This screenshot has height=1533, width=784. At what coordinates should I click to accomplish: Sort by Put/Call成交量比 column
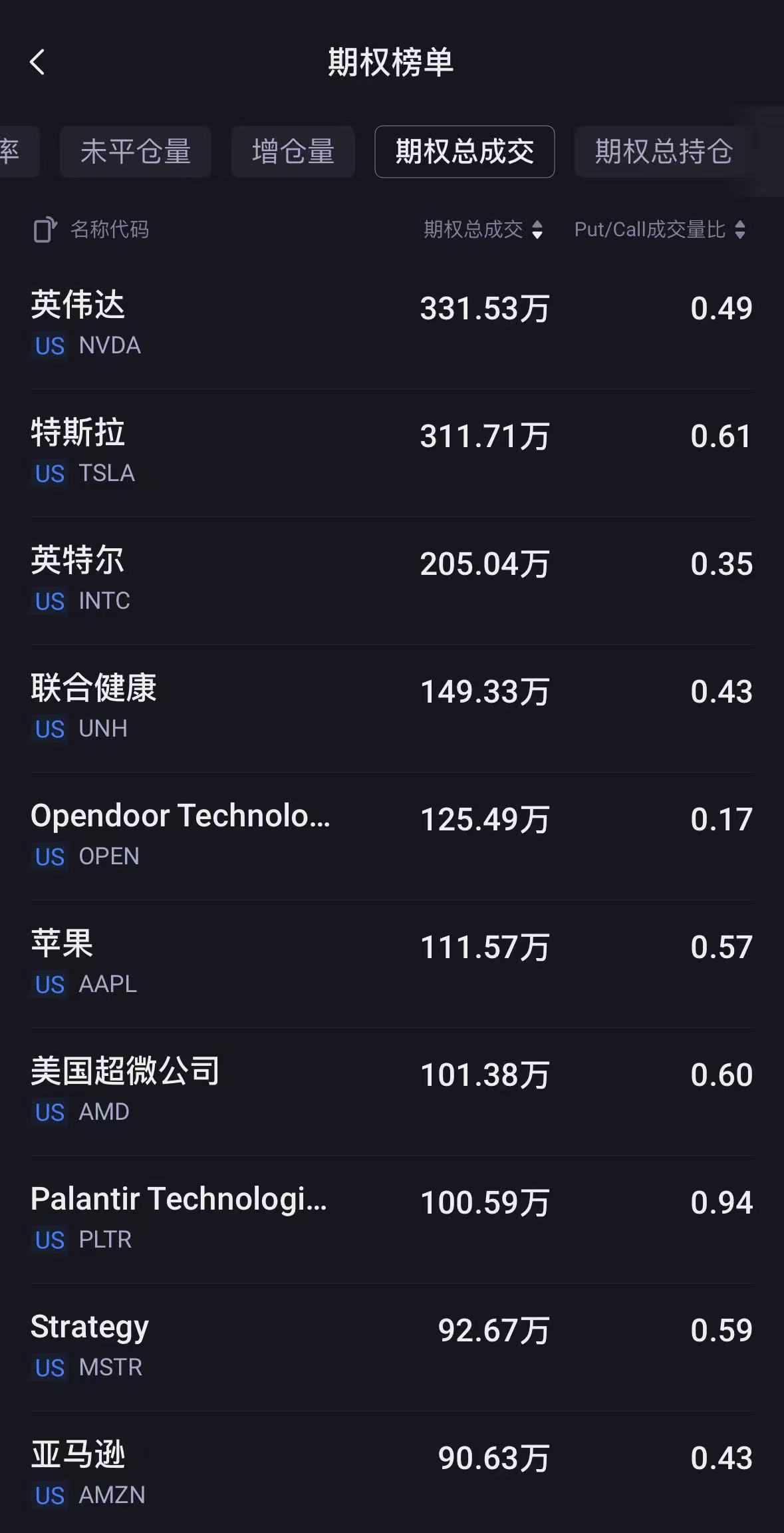click(660, 230)
